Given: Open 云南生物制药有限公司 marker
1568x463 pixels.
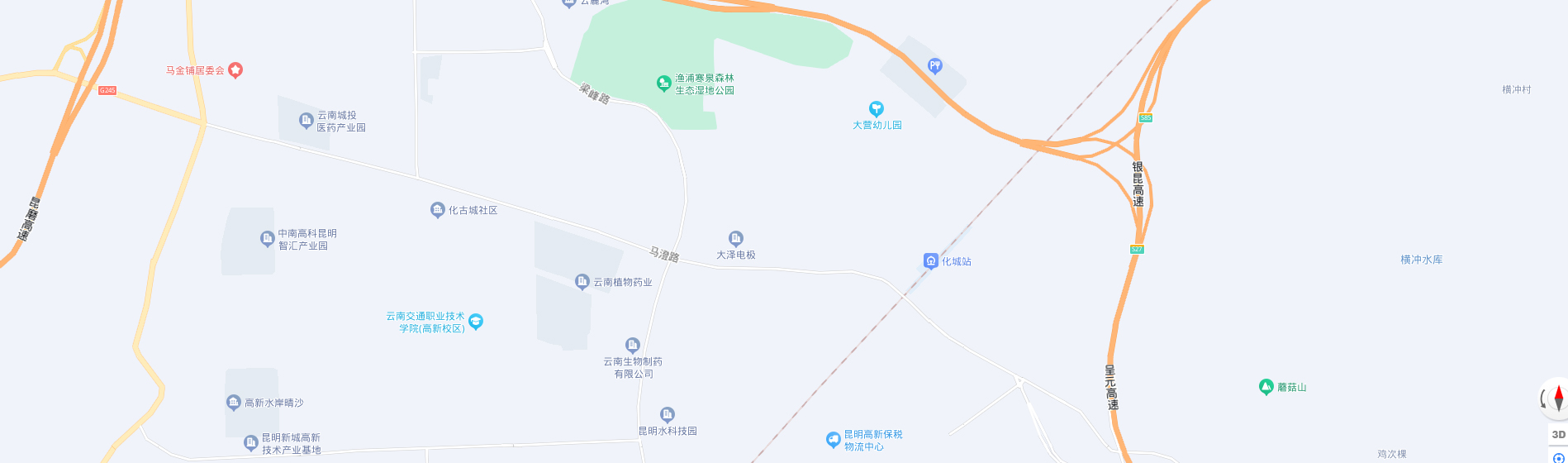Looking at the screenshot, I should [x=633, y=346].
